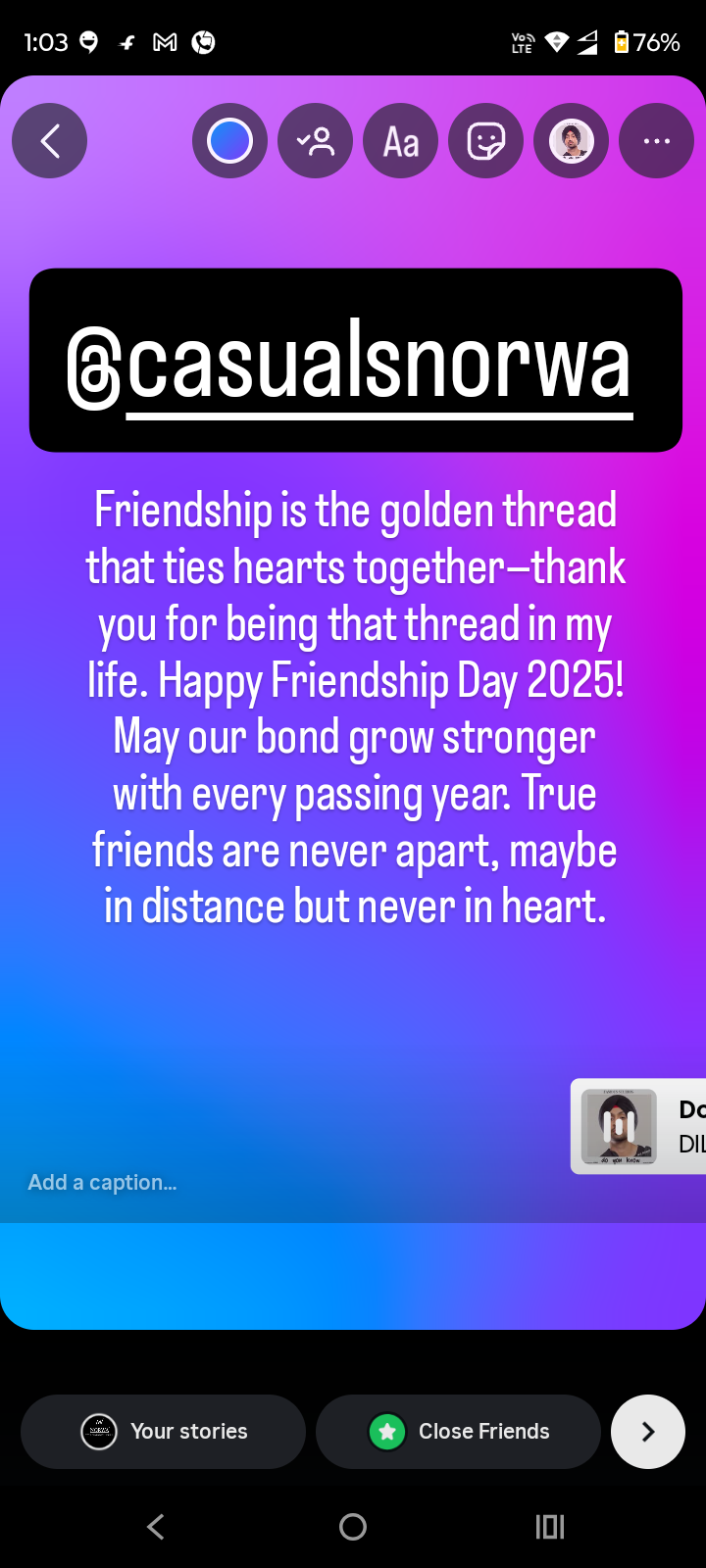
Task: Continue with the next arrow button
Action: (x=647, y=1432)
